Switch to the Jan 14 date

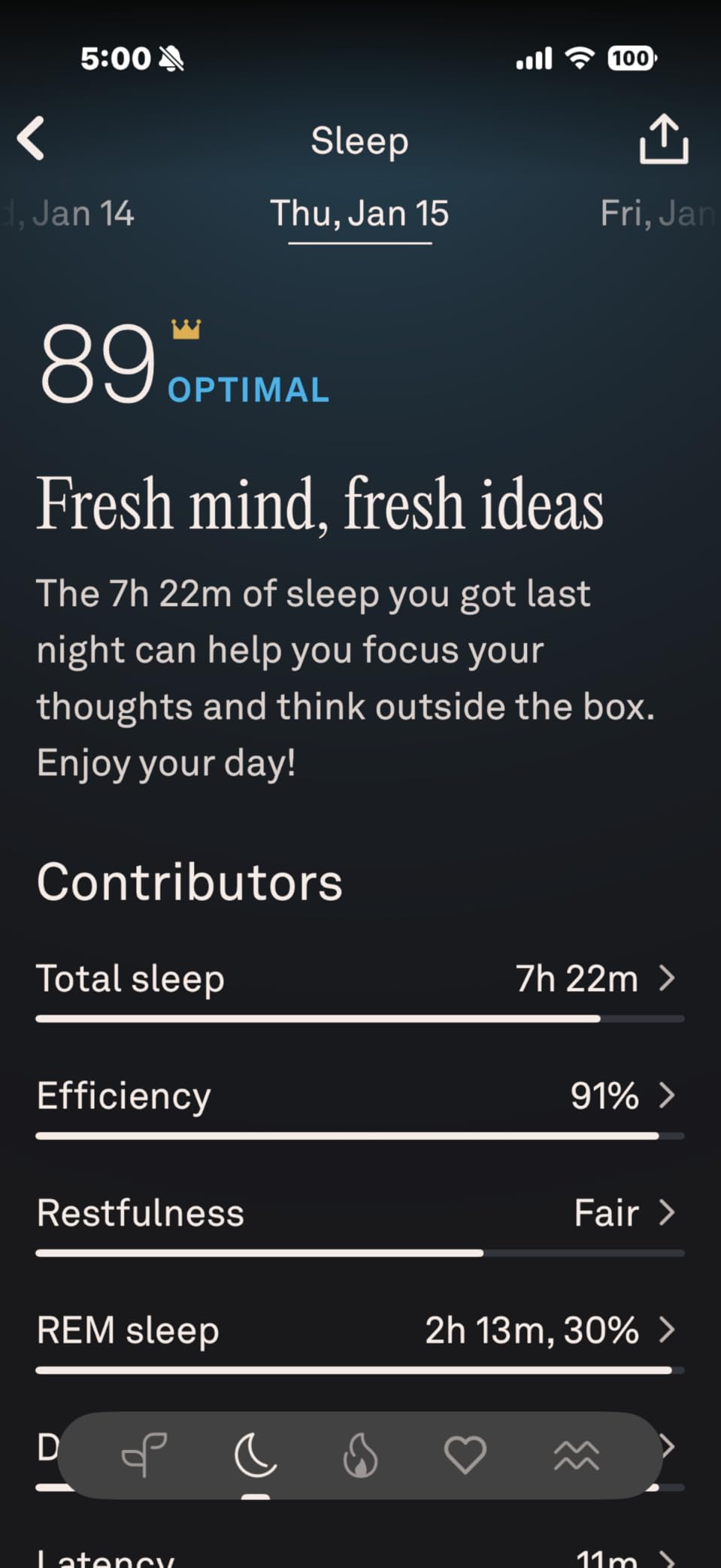(x=75, y=214)
